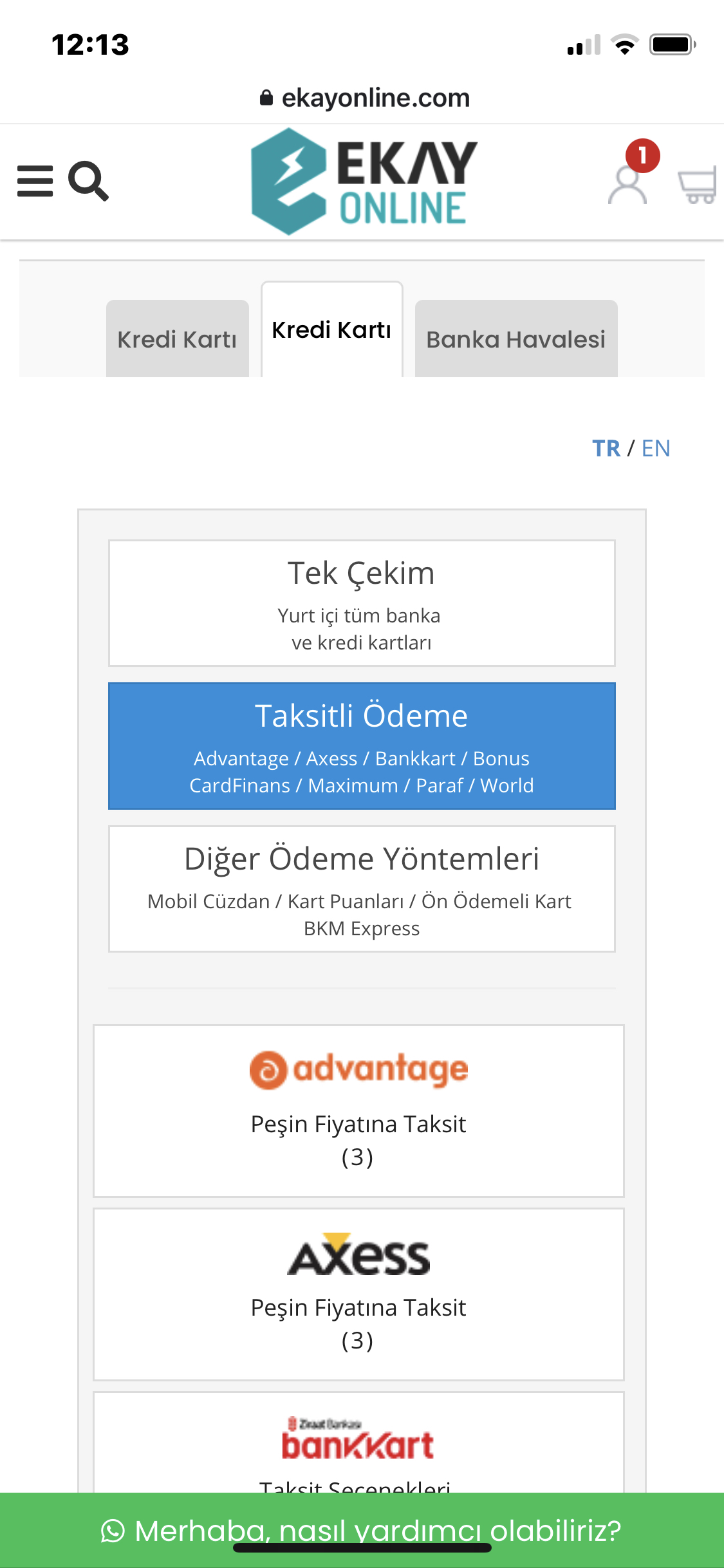Viewport: 724px width, 1568px height.
Task: Select the Advantage installment card
Action: click(358, 1110)
